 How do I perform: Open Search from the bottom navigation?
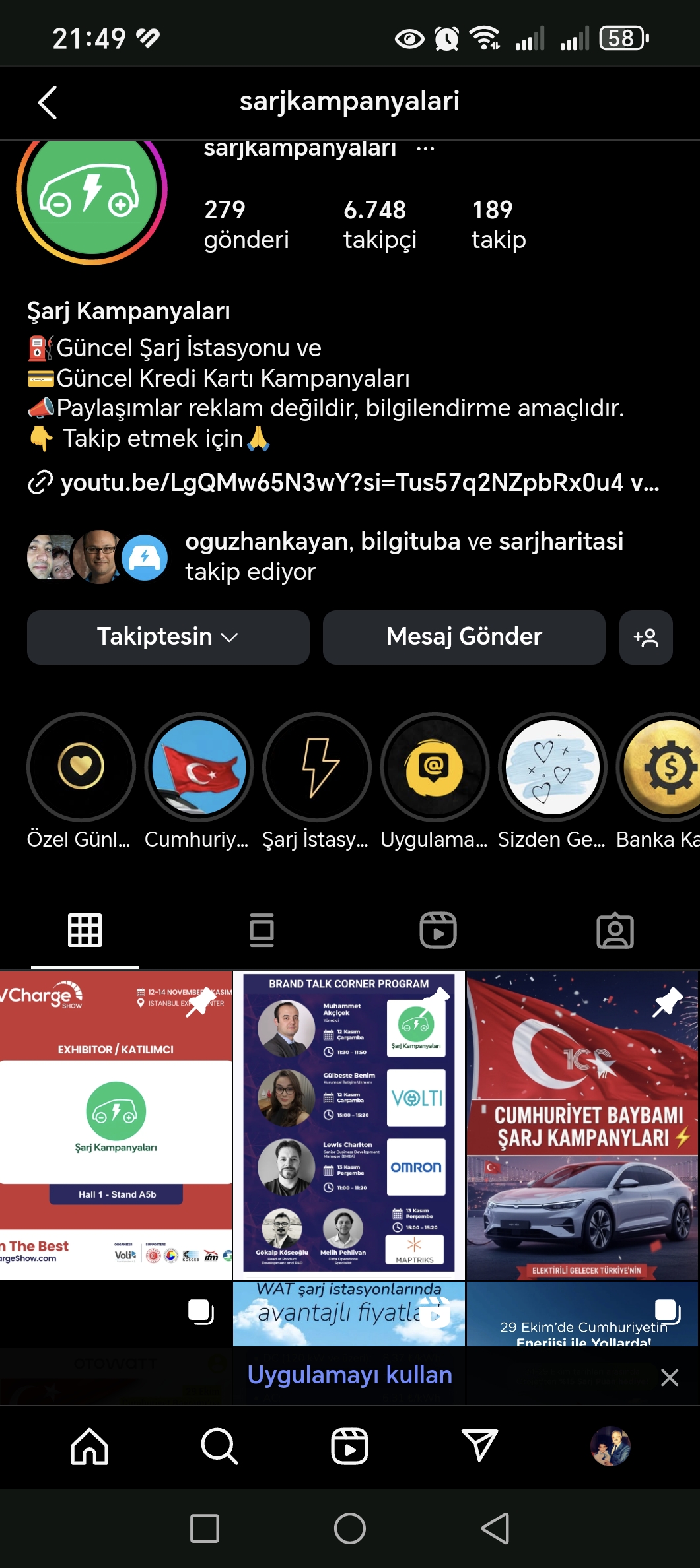[x=219, y=1447]
